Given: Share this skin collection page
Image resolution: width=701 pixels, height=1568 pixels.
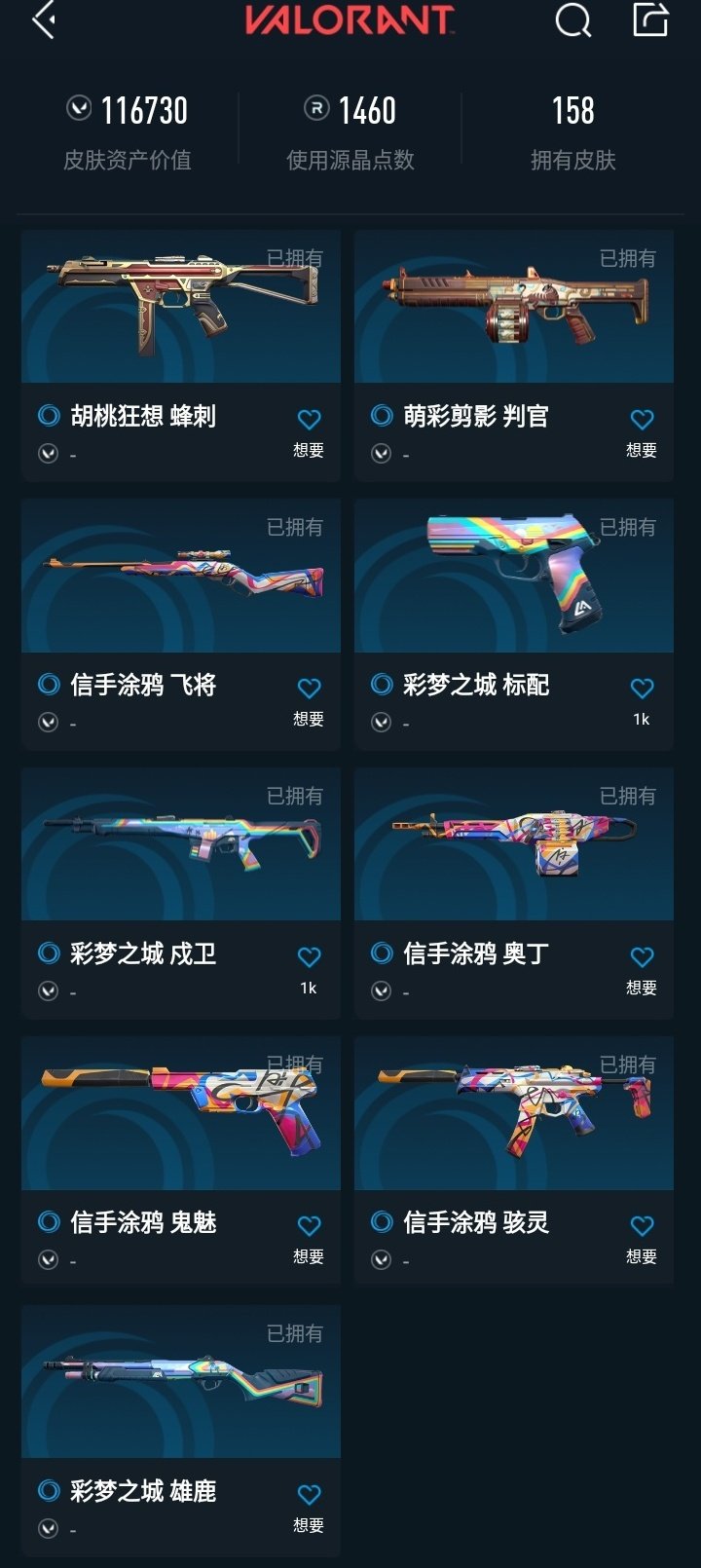Looking at the screenshot, I should pyautogui.click(x=650, y=20).
